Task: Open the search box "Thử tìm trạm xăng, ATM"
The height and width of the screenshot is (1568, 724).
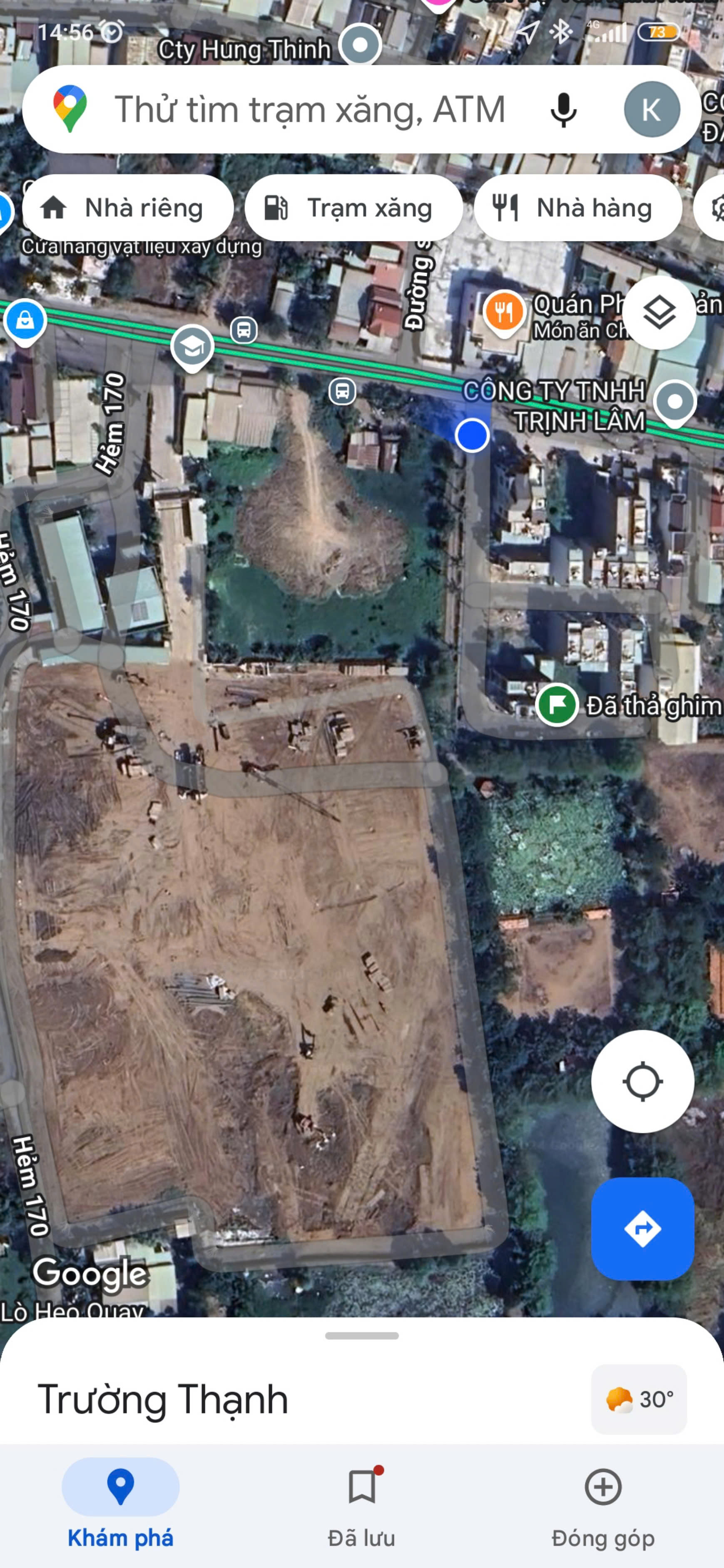Action: tap(309, 109)
